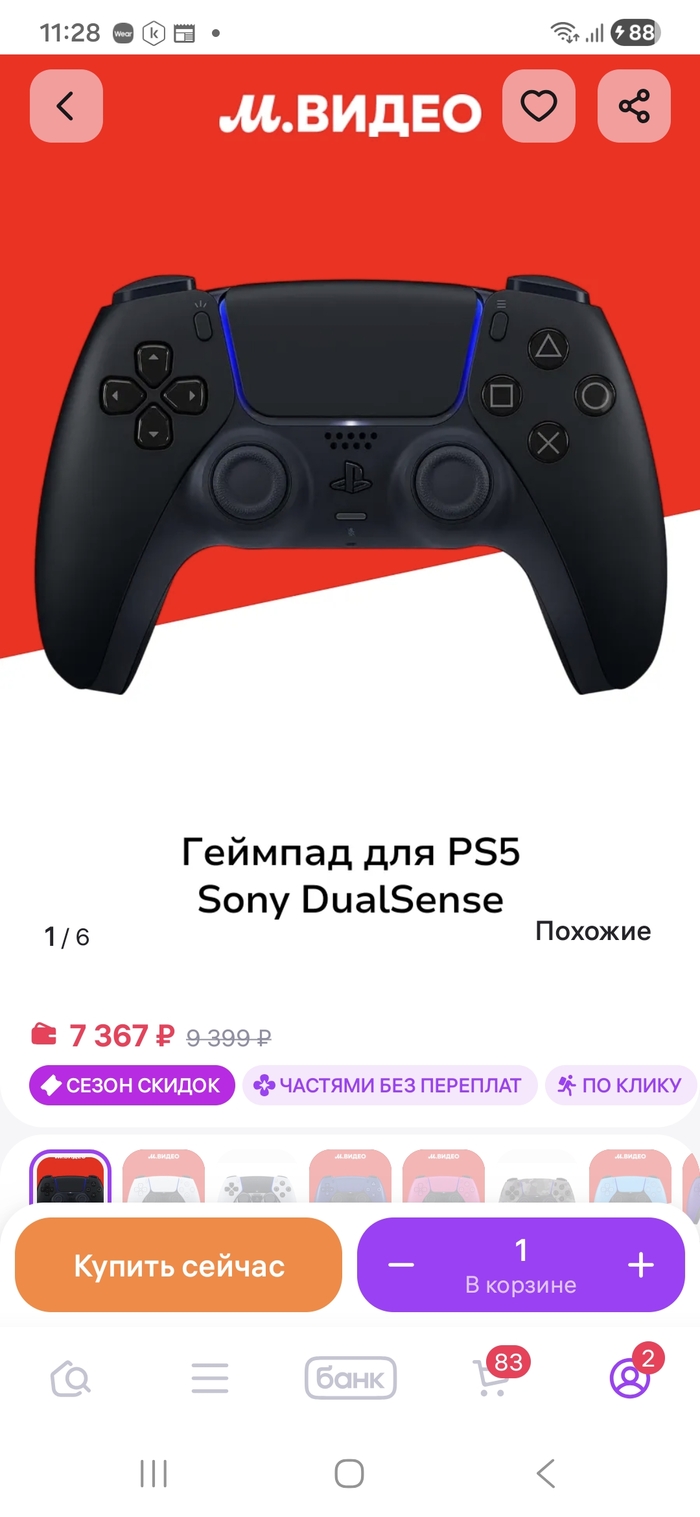Image resolution: width=700 pixels, height=1517 pixels.
Task: Increase cart quantity with plus
Action: (640, 1265)
